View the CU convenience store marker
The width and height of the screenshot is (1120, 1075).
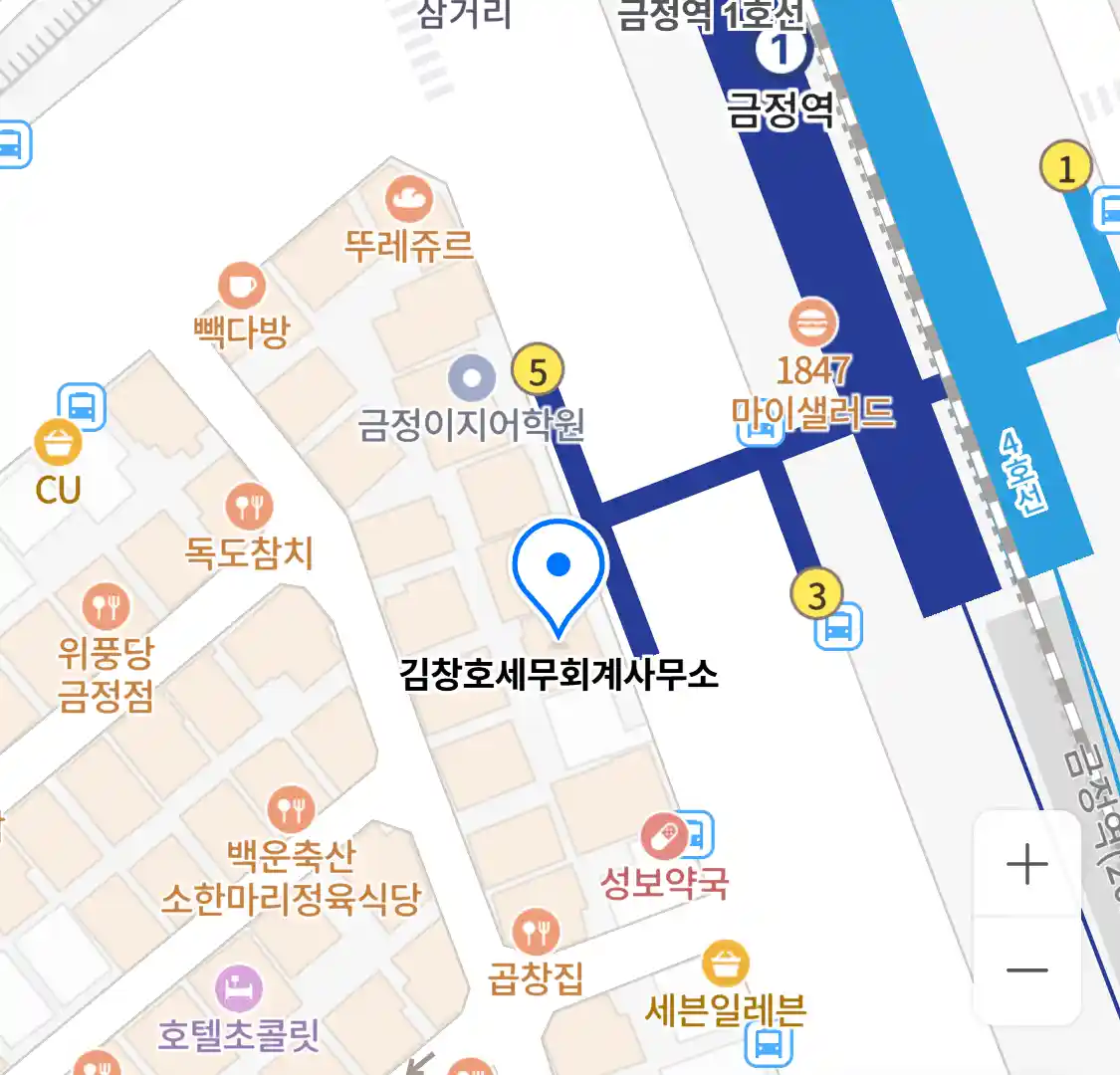(x=58, y=444)
